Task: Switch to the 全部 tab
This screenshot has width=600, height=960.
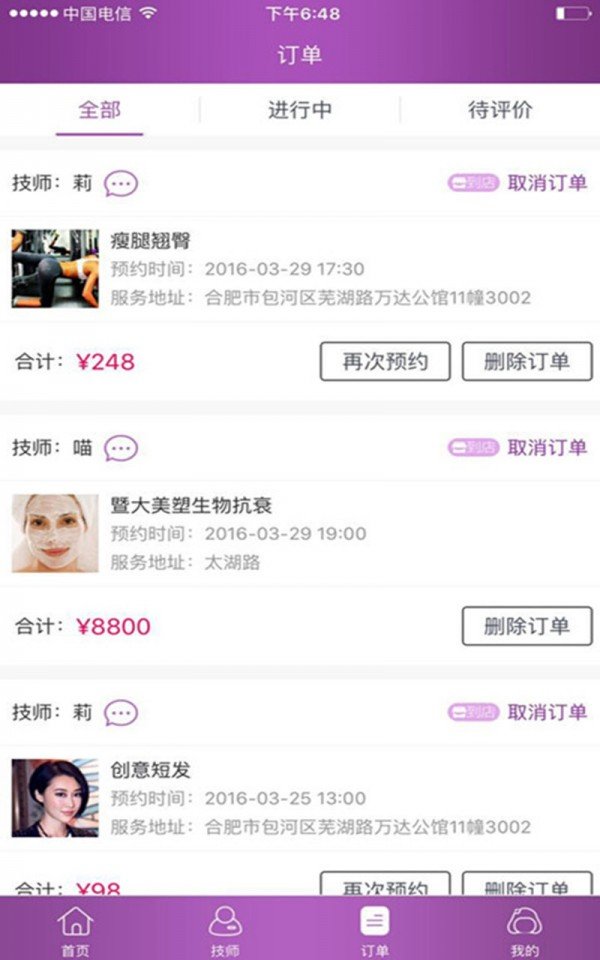Action: coord(99,110)
